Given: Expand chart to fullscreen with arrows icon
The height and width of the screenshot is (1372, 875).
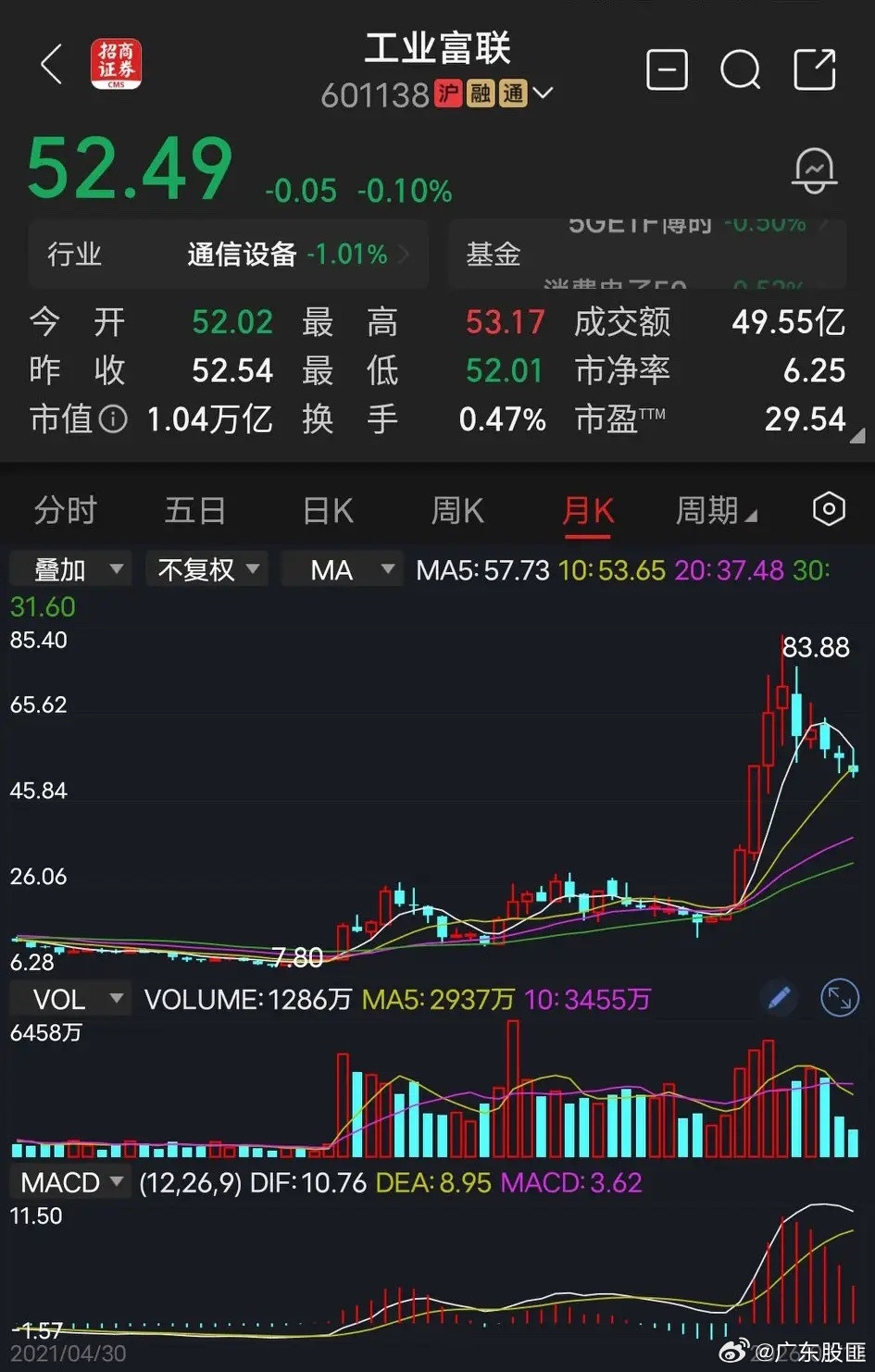Looking at the screenshot, I should (x=839, y=997).
